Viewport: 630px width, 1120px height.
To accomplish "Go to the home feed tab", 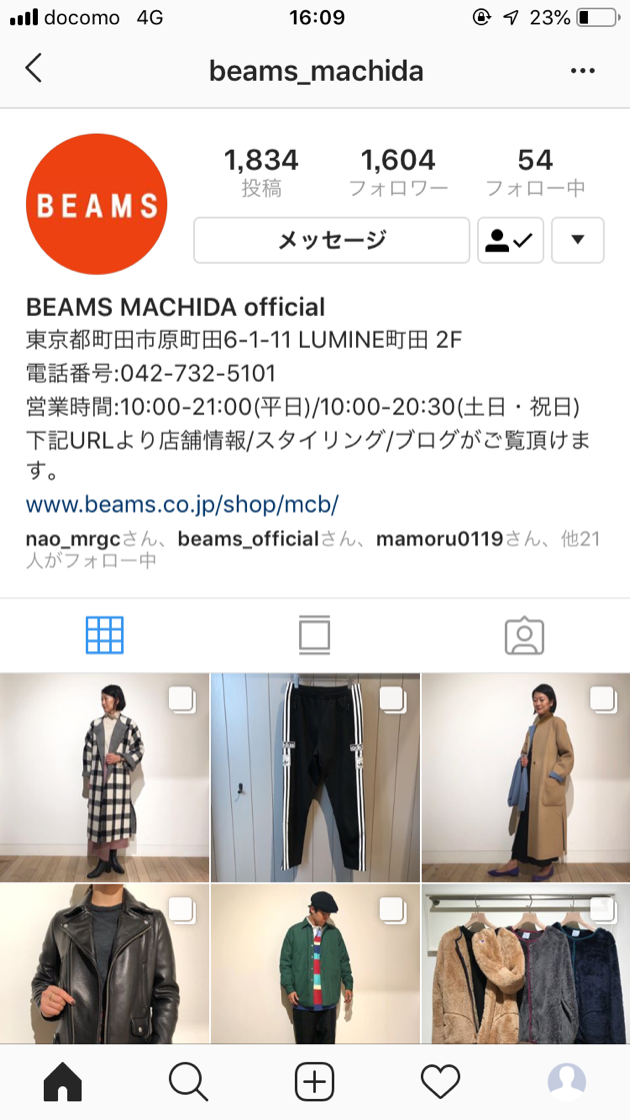I will coord(62,1081).
